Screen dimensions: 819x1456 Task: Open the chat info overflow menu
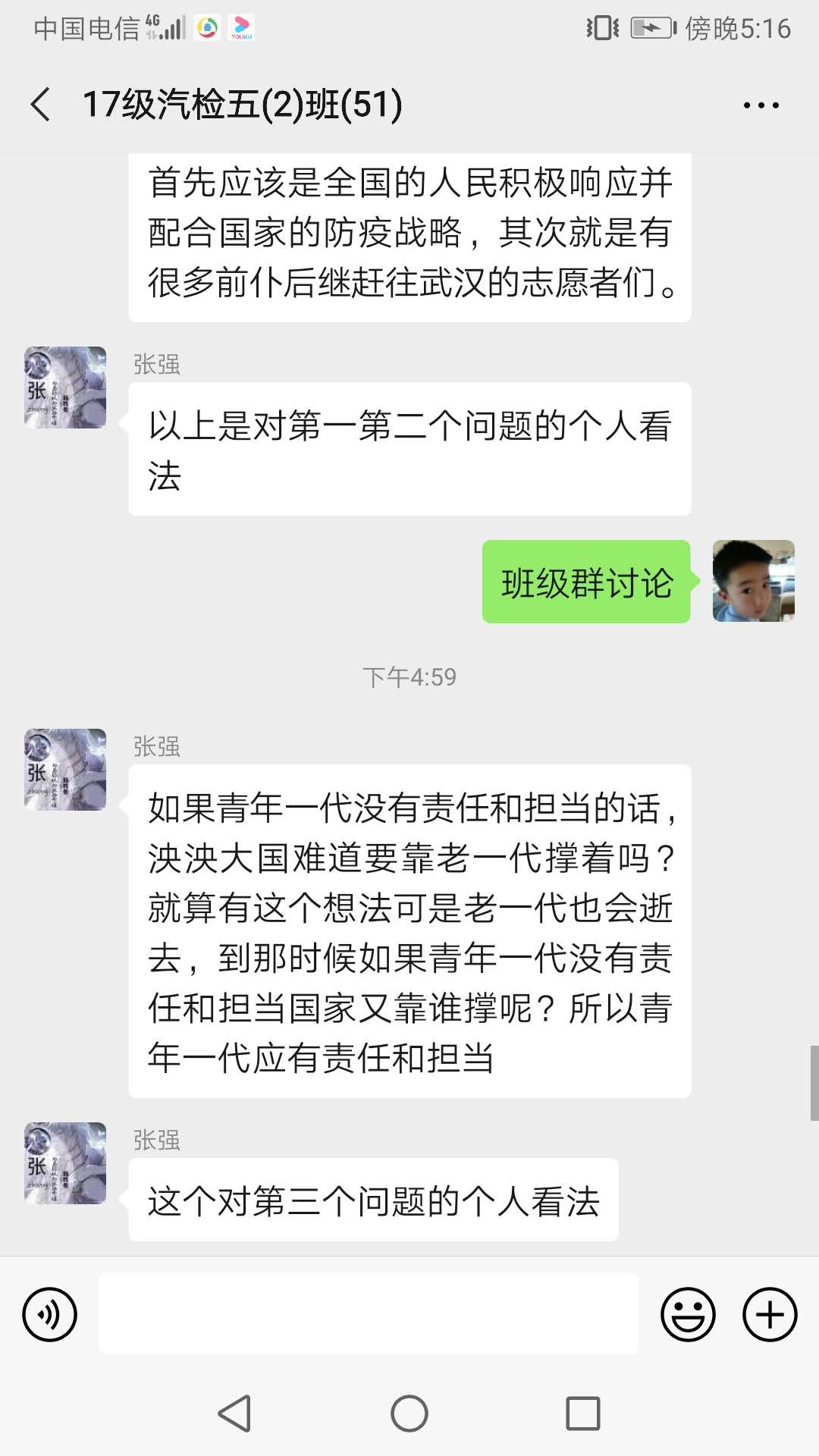coord(761,105)
